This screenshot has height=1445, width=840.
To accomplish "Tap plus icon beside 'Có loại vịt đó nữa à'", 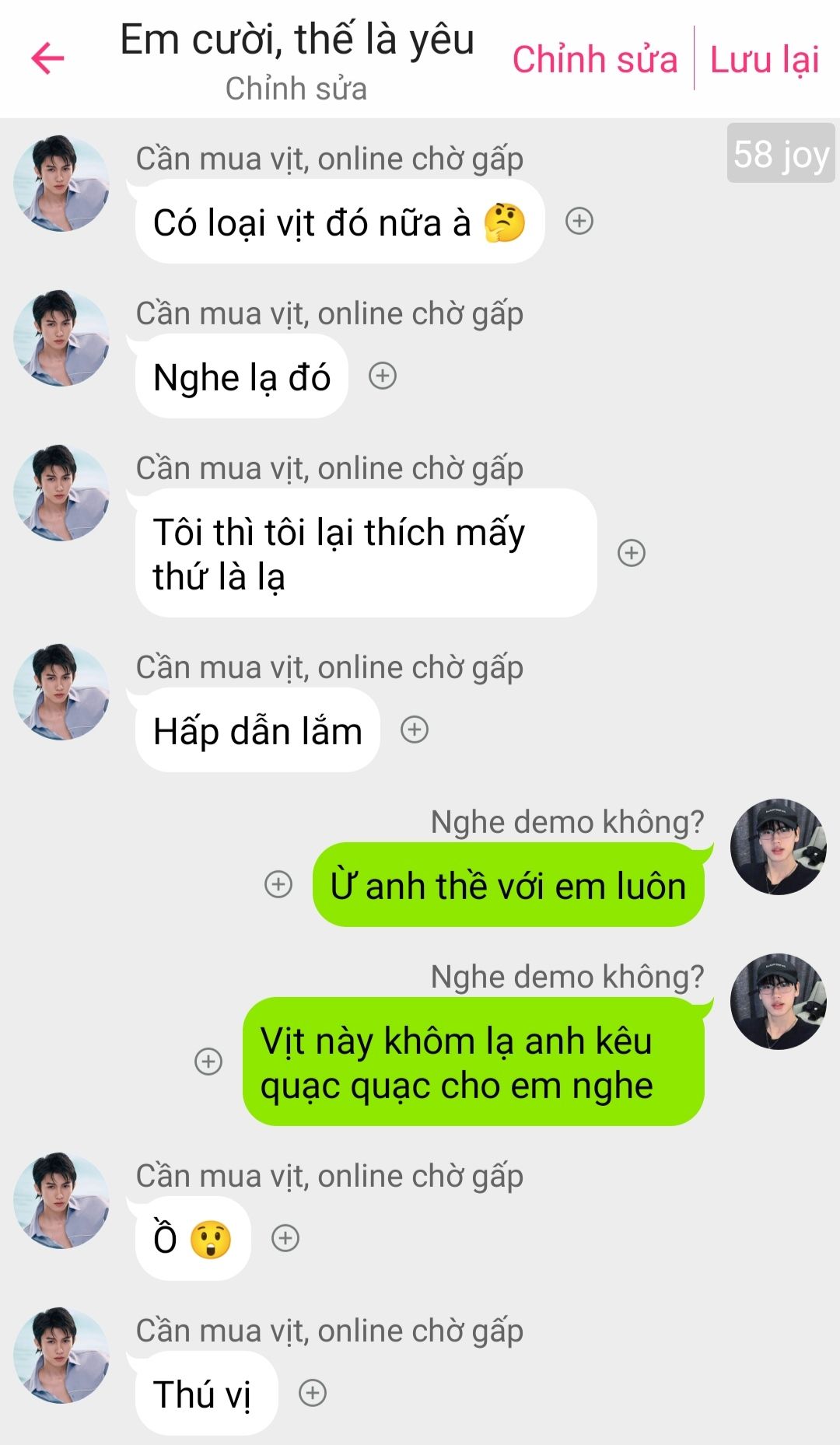I will pyautogui.click(x=579, y=222).
